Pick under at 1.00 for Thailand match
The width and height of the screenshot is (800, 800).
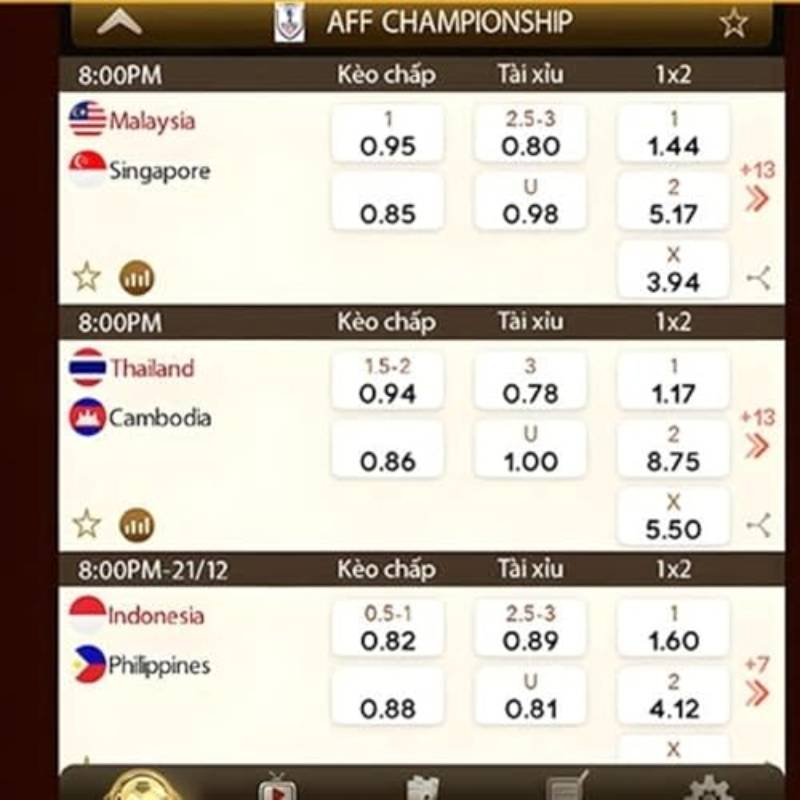click(x=530, y=450)
